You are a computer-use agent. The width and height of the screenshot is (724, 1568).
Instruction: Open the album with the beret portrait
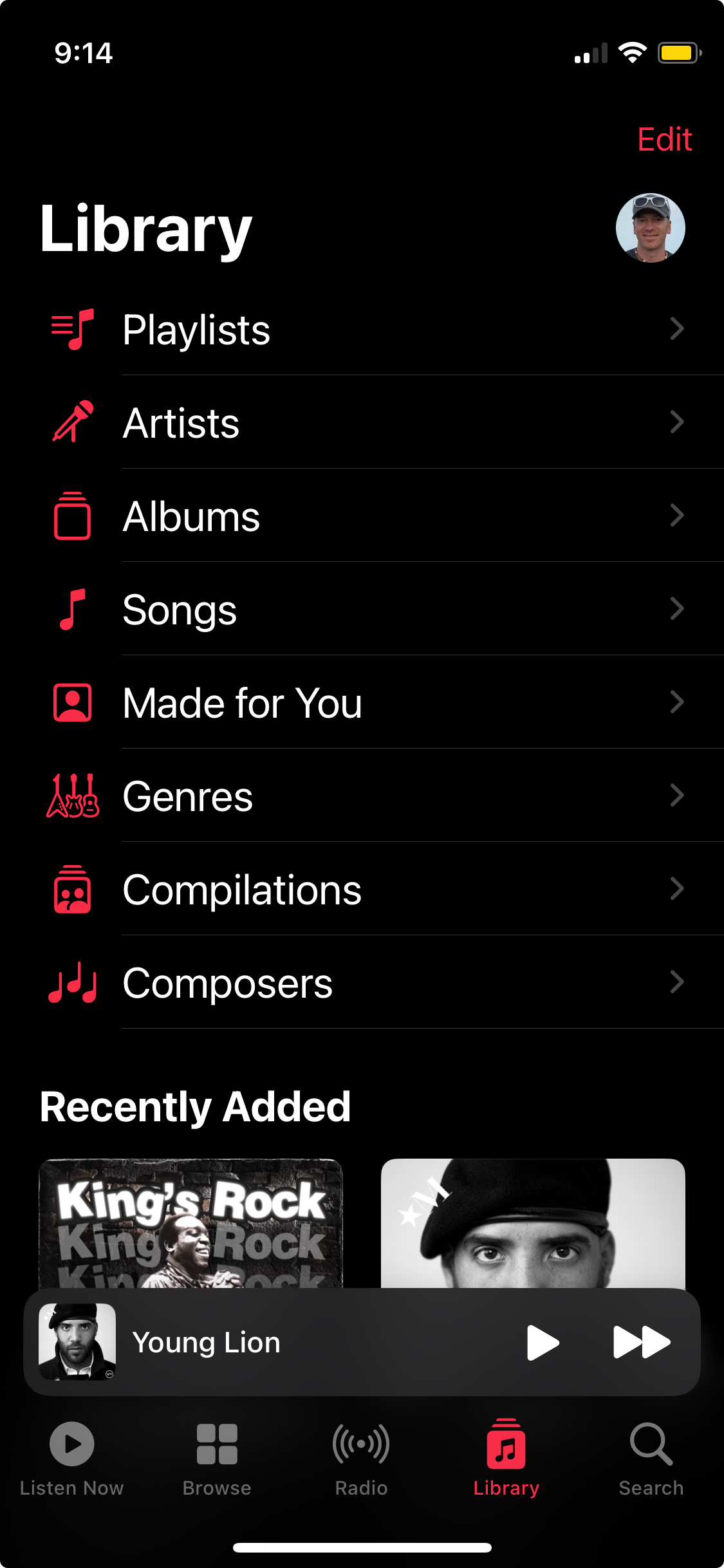(x=533, y=1223)
